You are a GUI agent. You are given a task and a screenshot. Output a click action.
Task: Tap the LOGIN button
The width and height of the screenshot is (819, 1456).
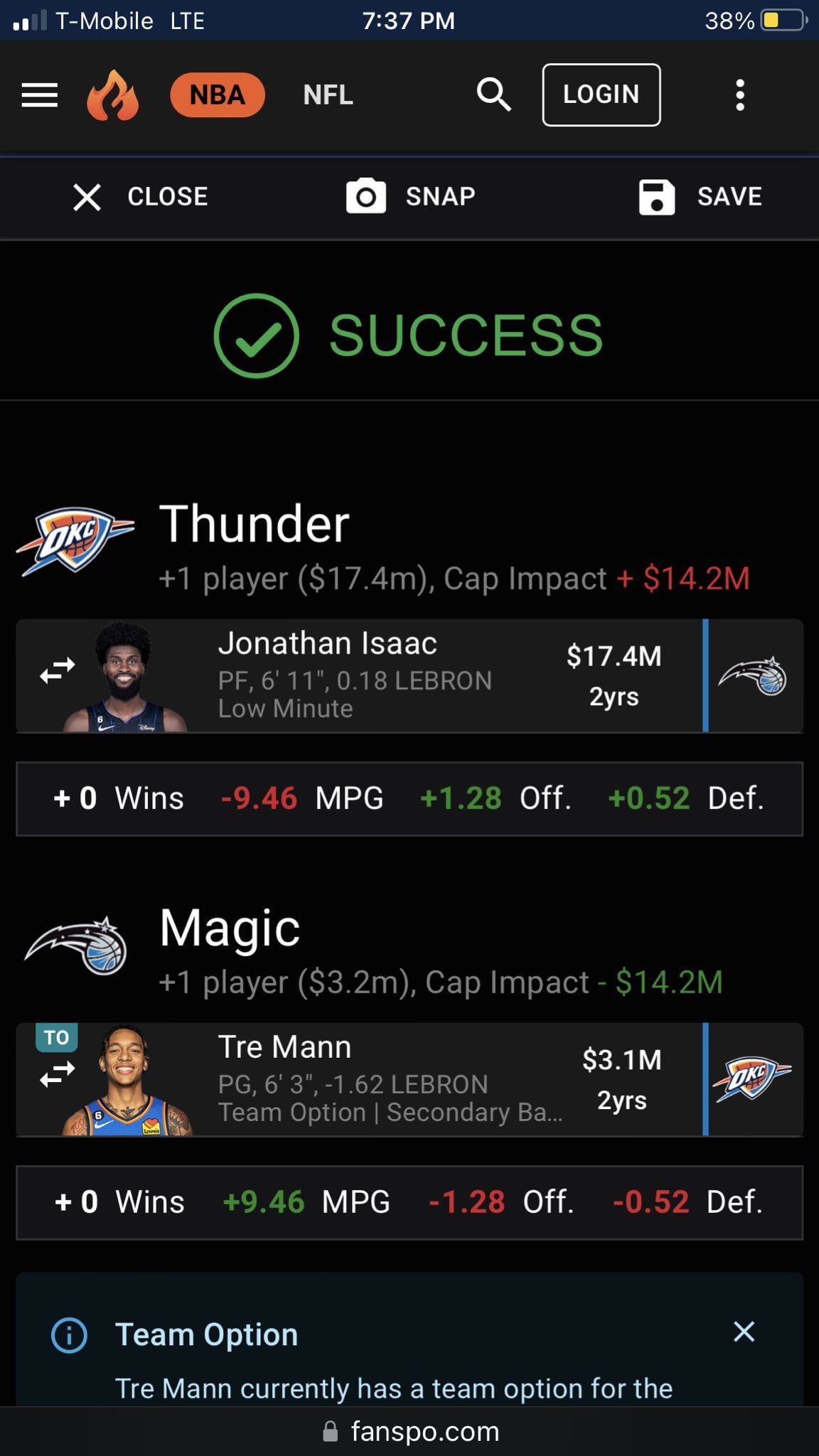tap(601, 95)
